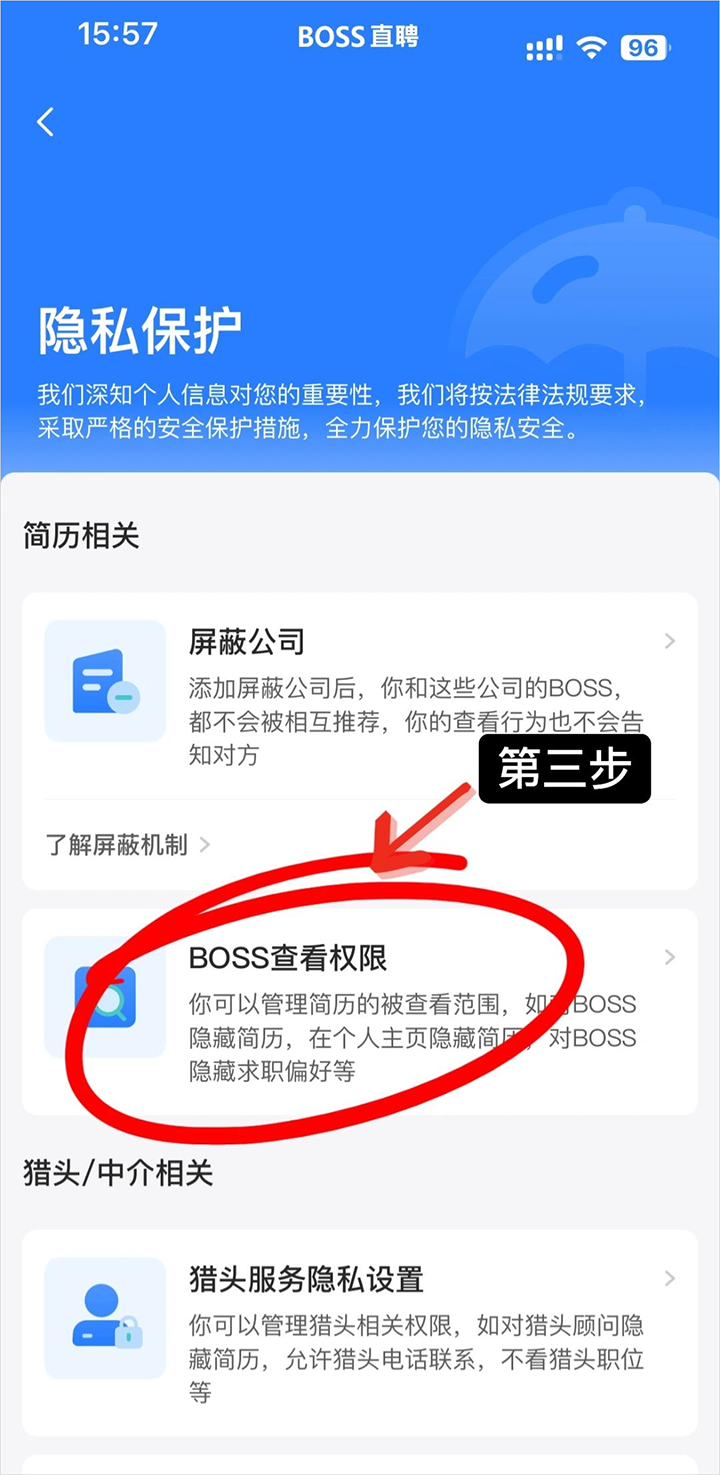Go back using the top-left arrow
Screen dimensions: 720x1475
pyautogui.click(x=45, y=122)
